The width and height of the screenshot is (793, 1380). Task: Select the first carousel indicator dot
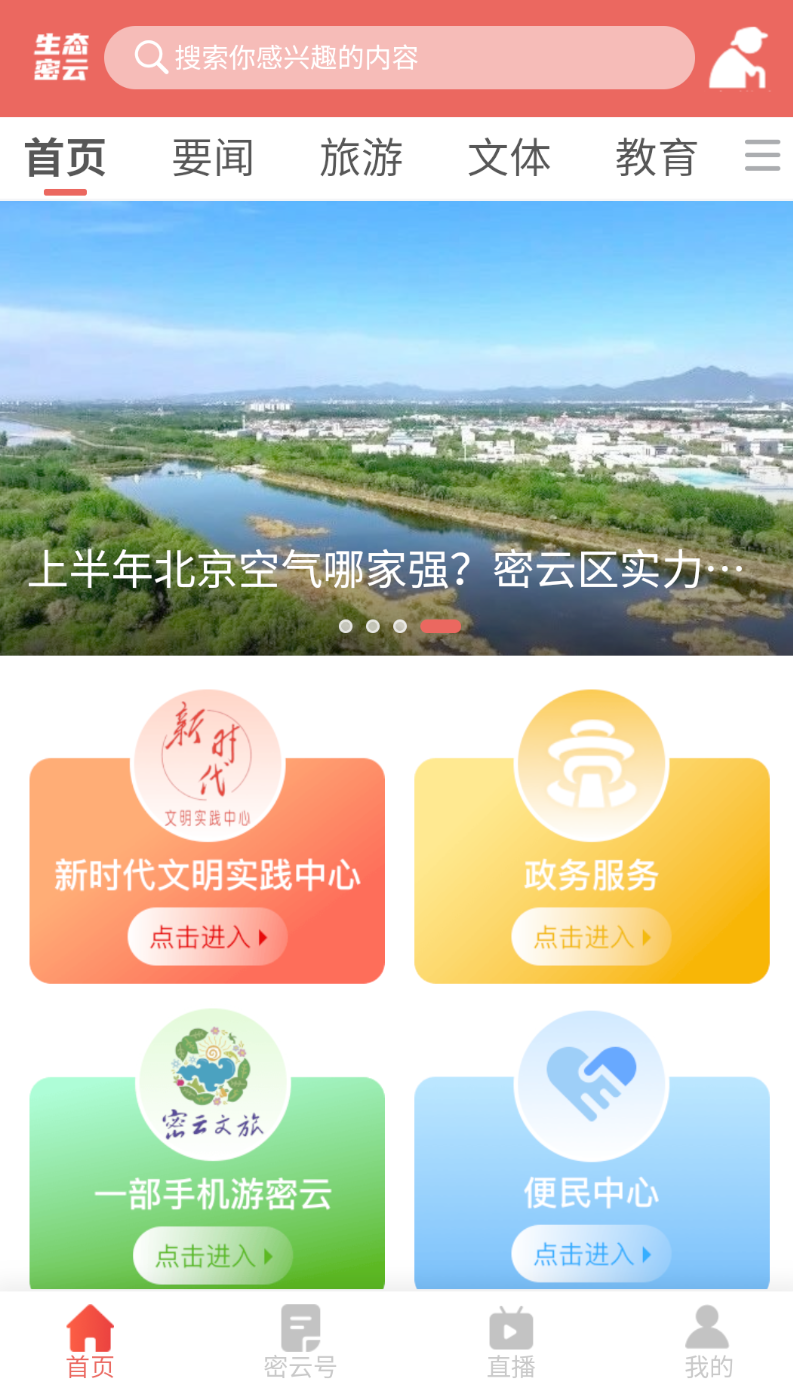click(x=345, y=625)
